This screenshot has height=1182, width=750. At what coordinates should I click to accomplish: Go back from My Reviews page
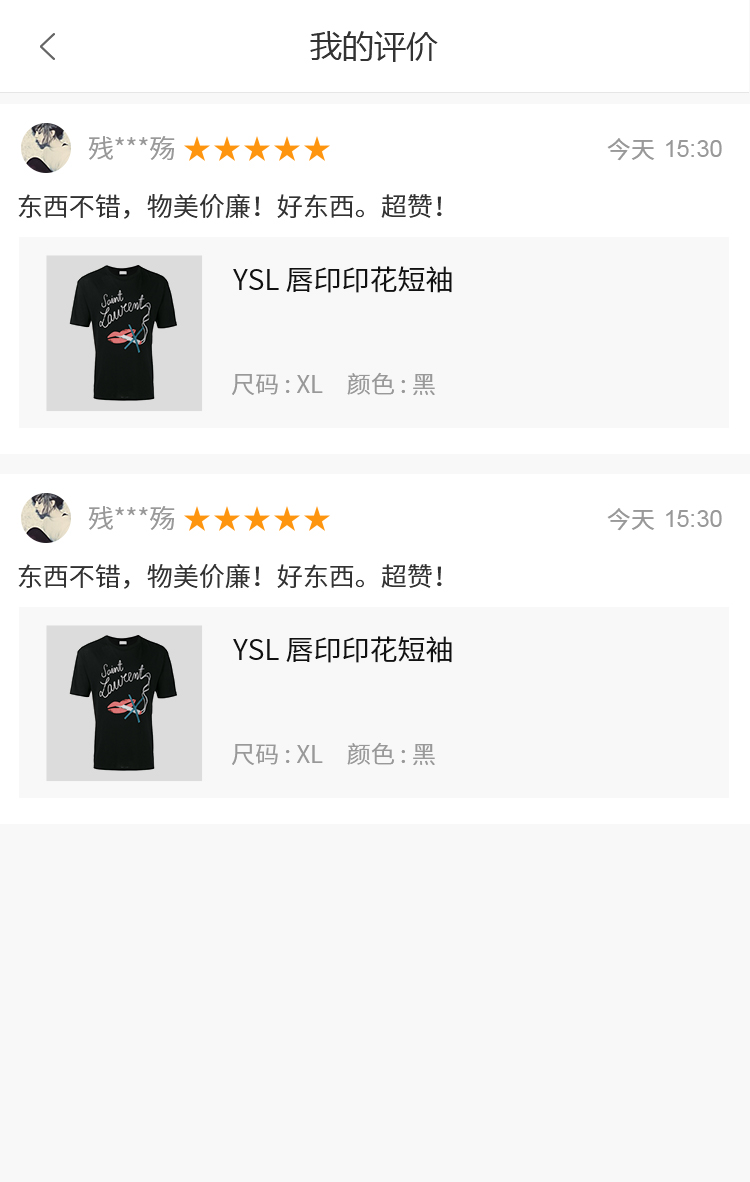pos(47,46)
